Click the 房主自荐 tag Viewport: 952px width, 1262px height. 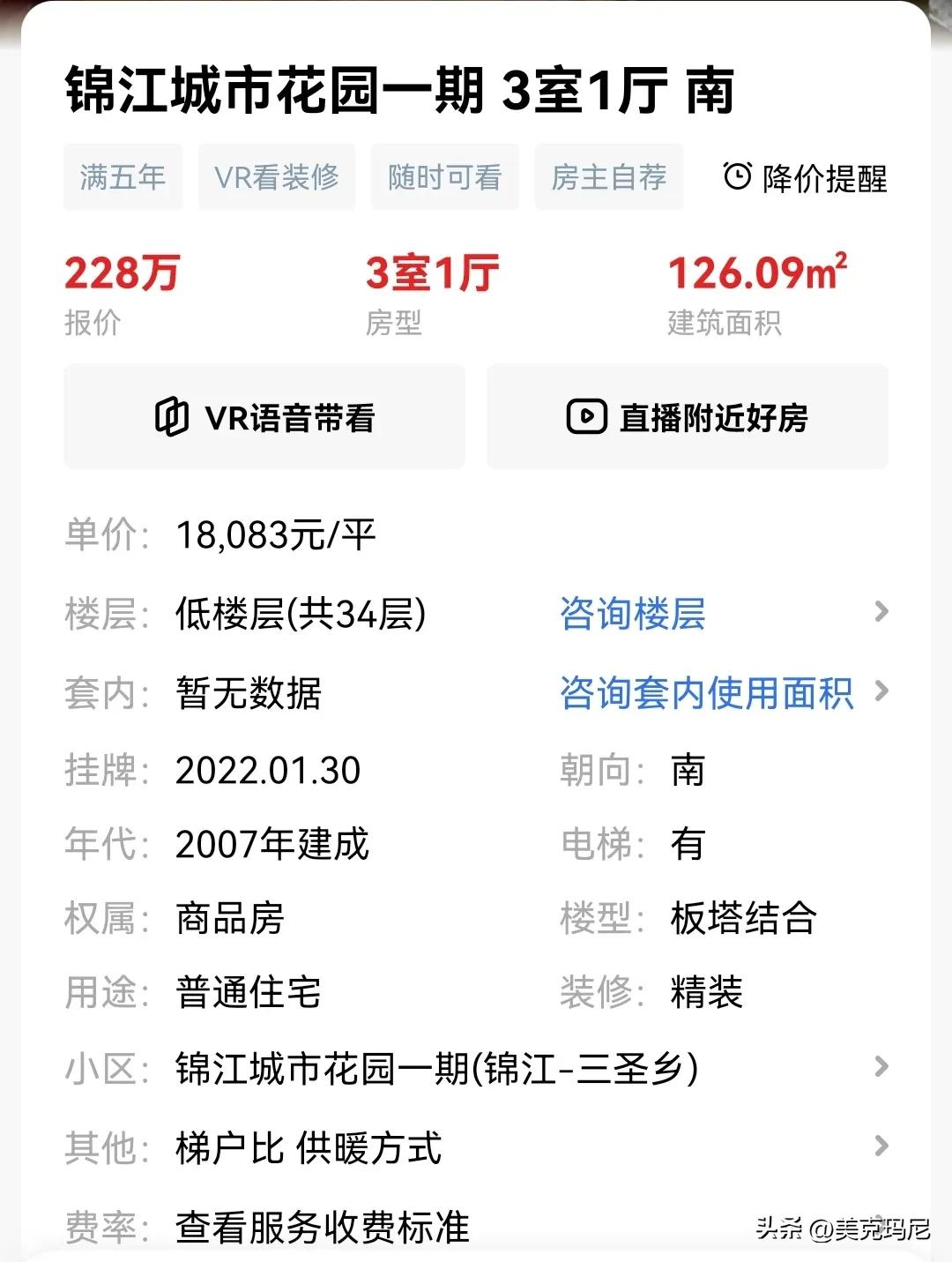click(609, 175)
